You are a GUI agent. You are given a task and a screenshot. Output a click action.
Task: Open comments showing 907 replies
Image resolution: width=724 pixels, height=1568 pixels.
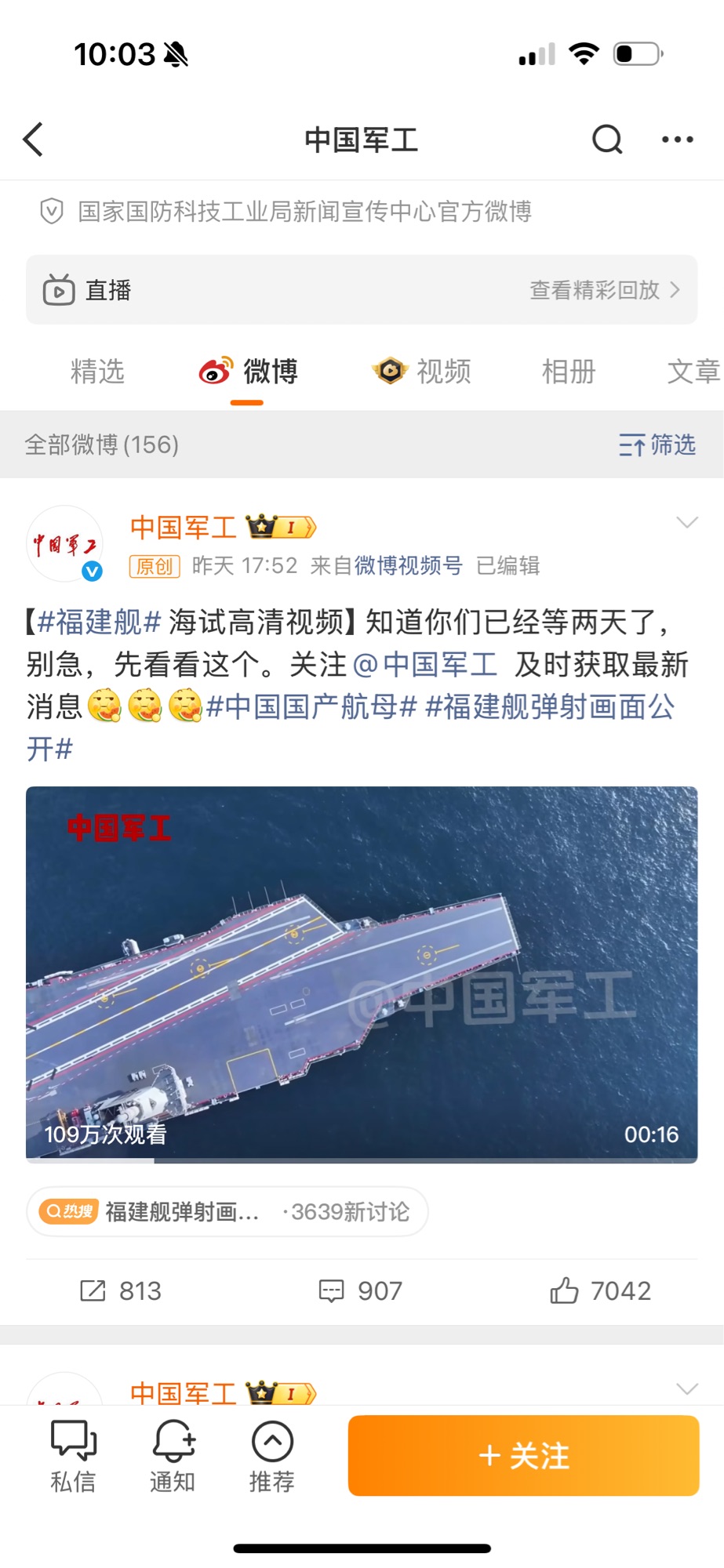(x=361, y=1290)
